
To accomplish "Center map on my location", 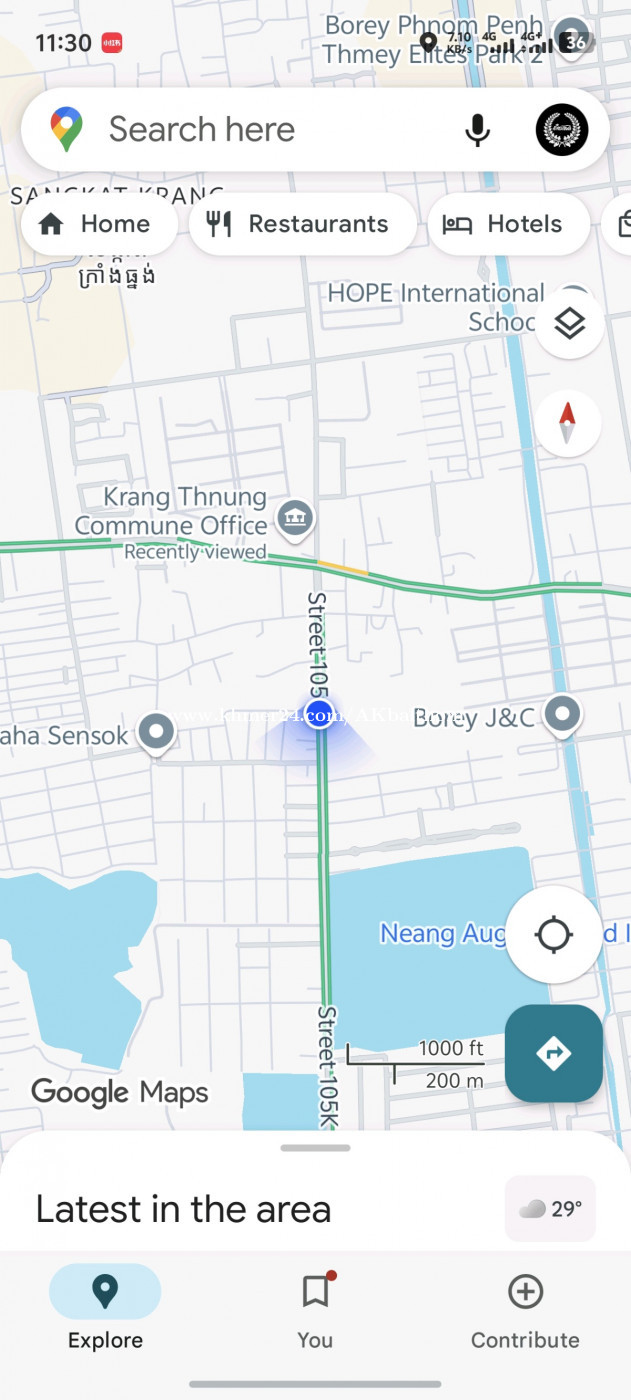I will pos(553,936).
